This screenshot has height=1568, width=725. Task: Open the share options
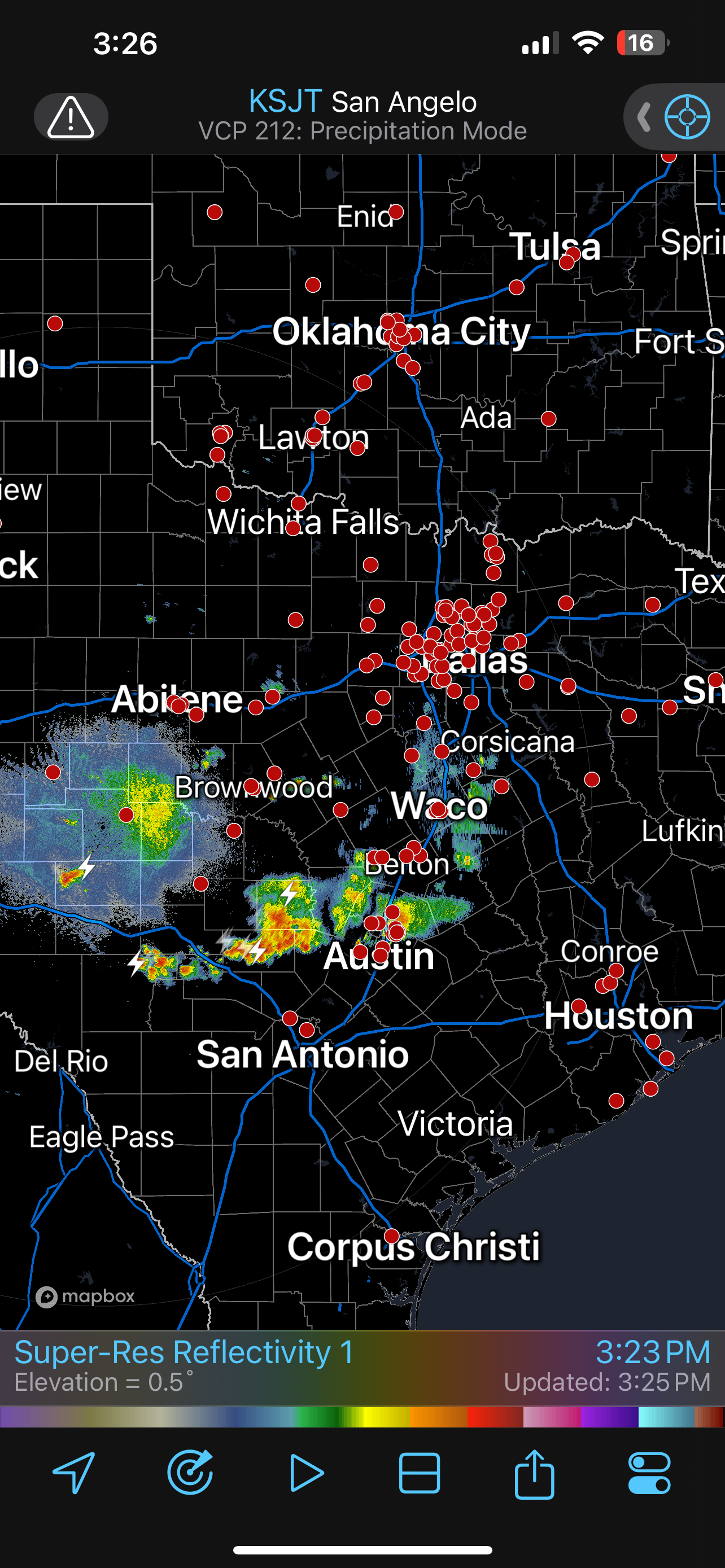[535, 1473]
